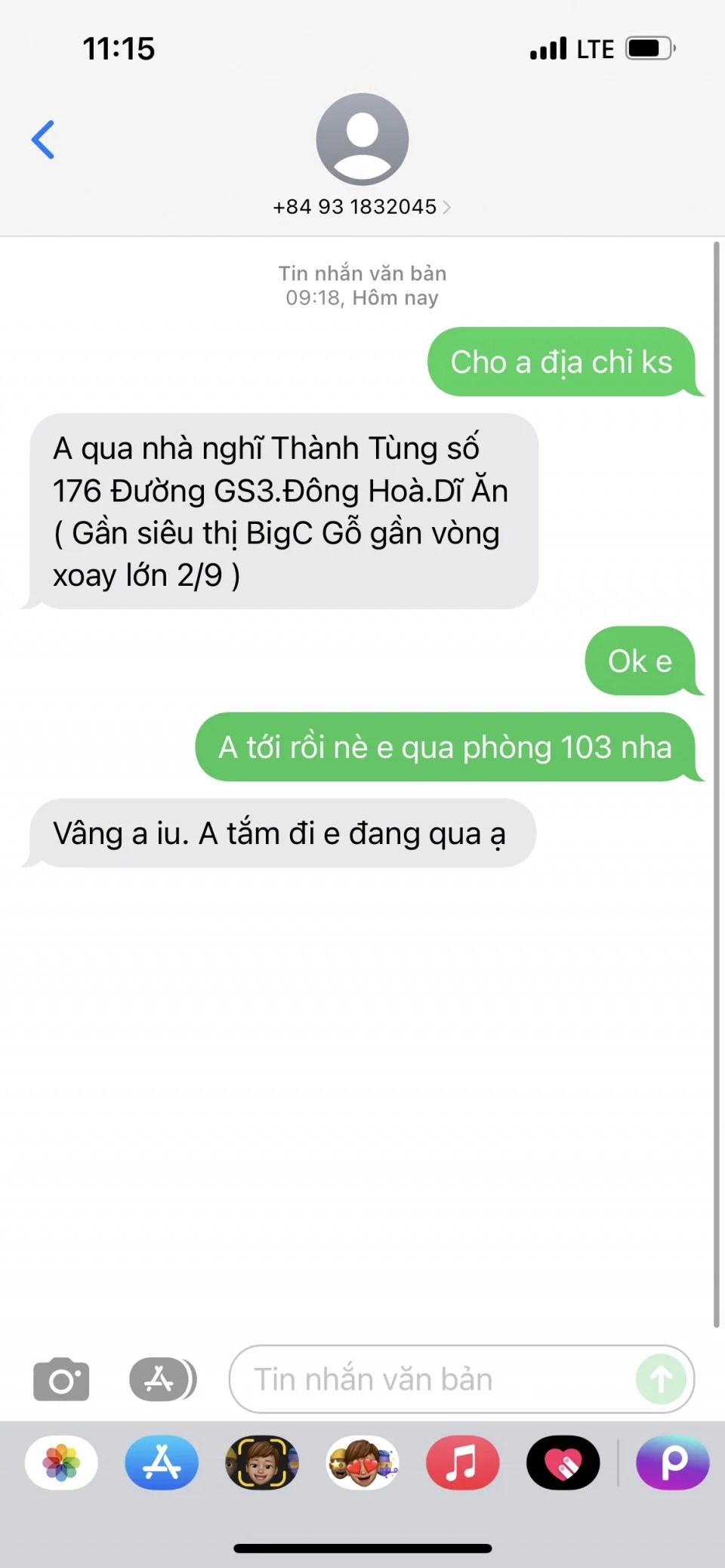Toggle the App Store apps drawer icon
This screenshot has width=725, height=1568.
[162, 1380]
